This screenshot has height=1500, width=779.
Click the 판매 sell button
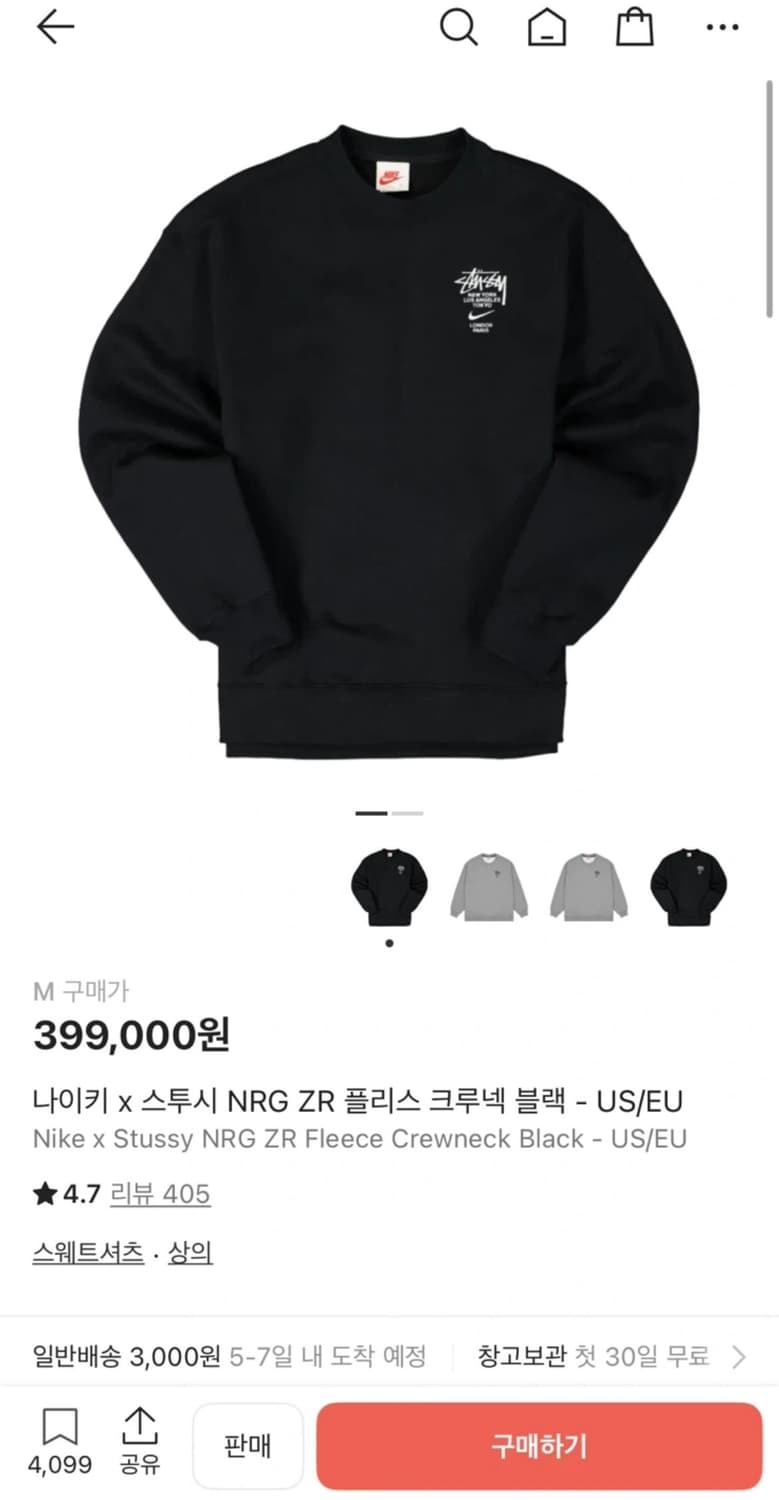coord(248,1445)
